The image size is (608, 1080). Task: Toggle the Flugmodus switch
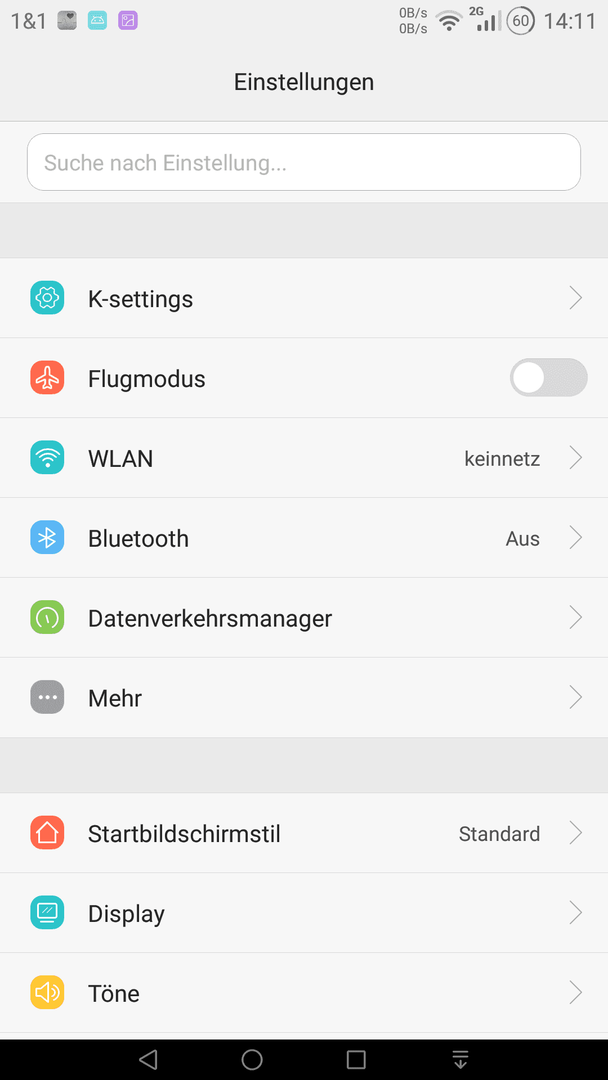[x=548, y=378]
